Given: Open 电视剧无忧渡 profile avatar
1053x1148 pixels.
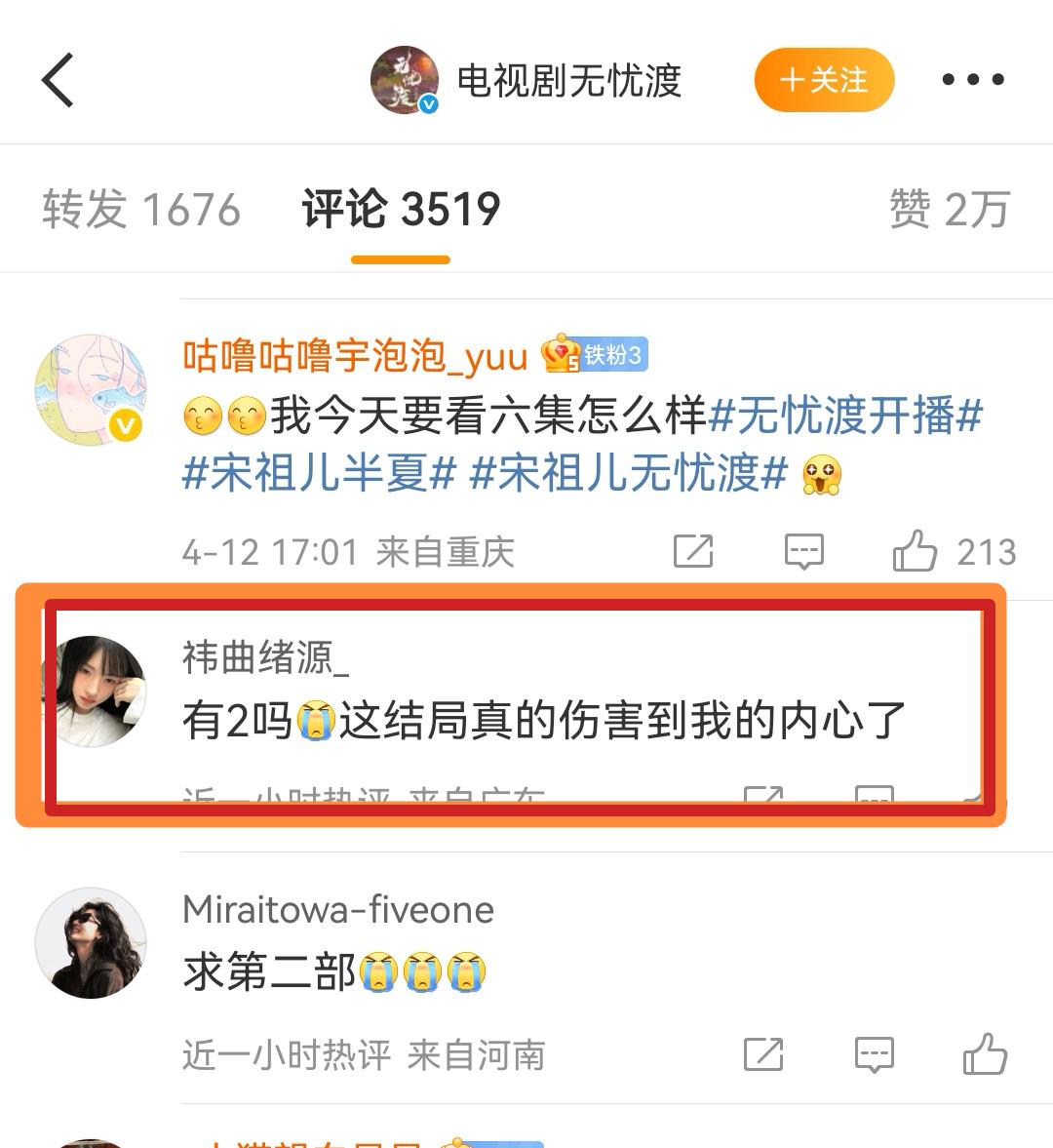Looking at the screenshot, I should [x=404, y=80].
